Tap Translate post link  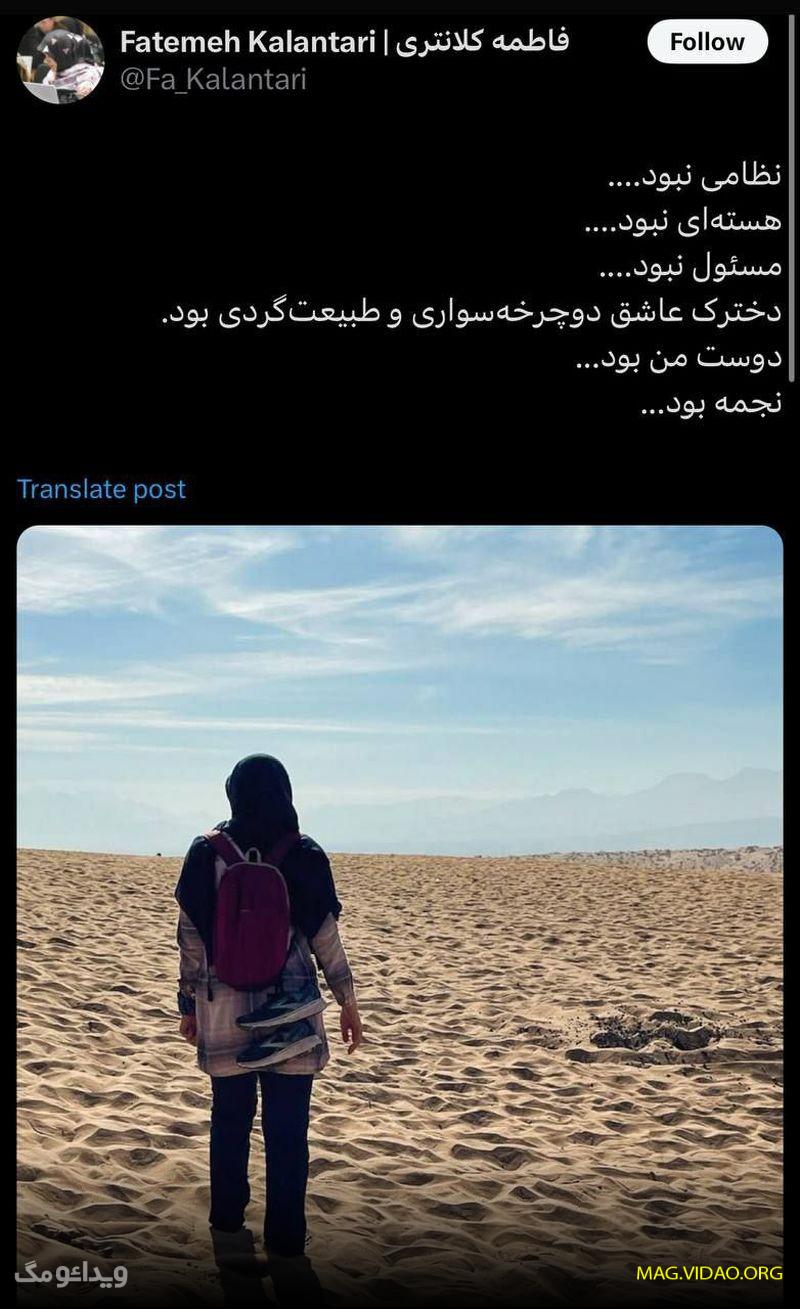(x=101, y=489)
